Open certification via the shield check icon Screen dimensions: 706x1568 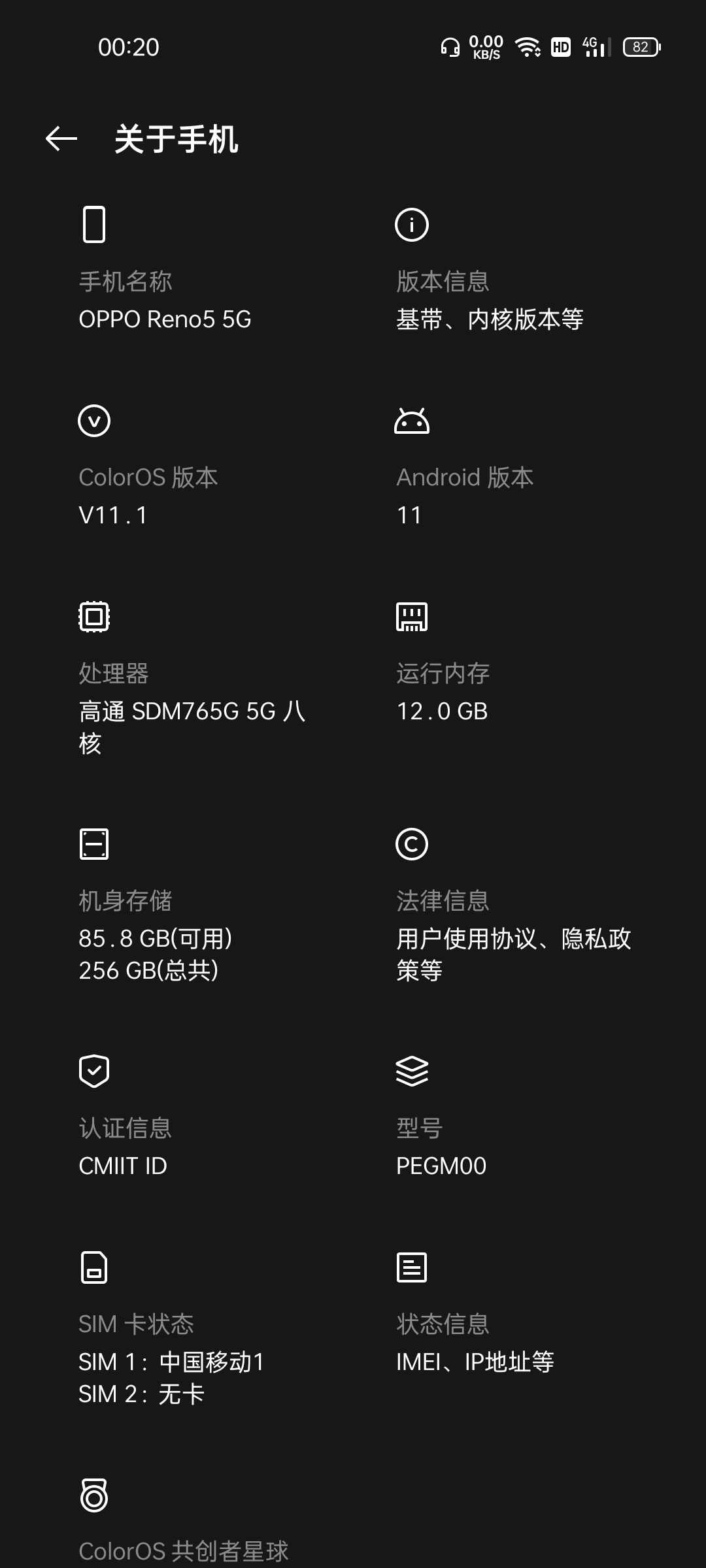tap(93, 1071)
